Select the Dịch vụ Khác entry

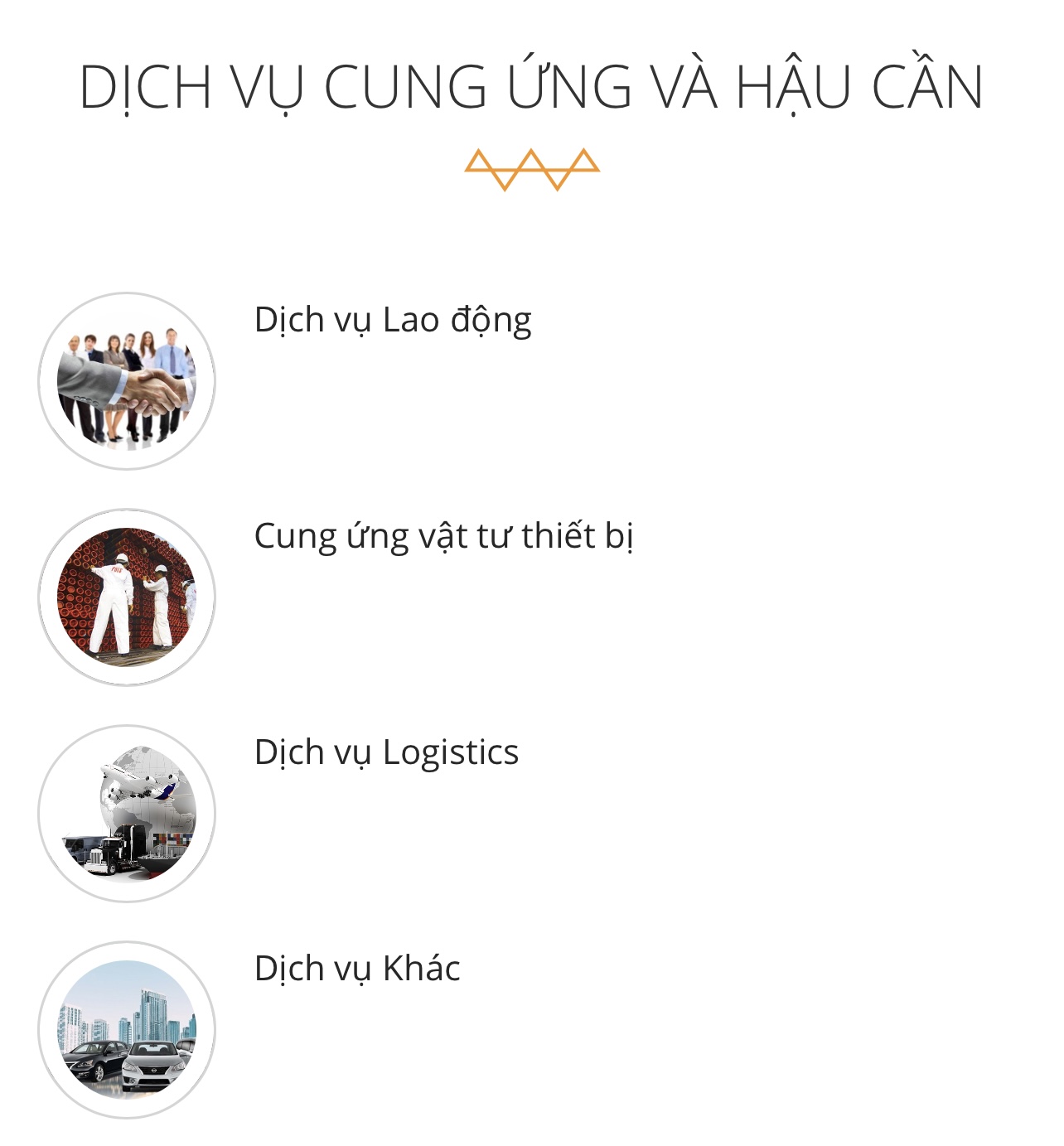(357, 970)
